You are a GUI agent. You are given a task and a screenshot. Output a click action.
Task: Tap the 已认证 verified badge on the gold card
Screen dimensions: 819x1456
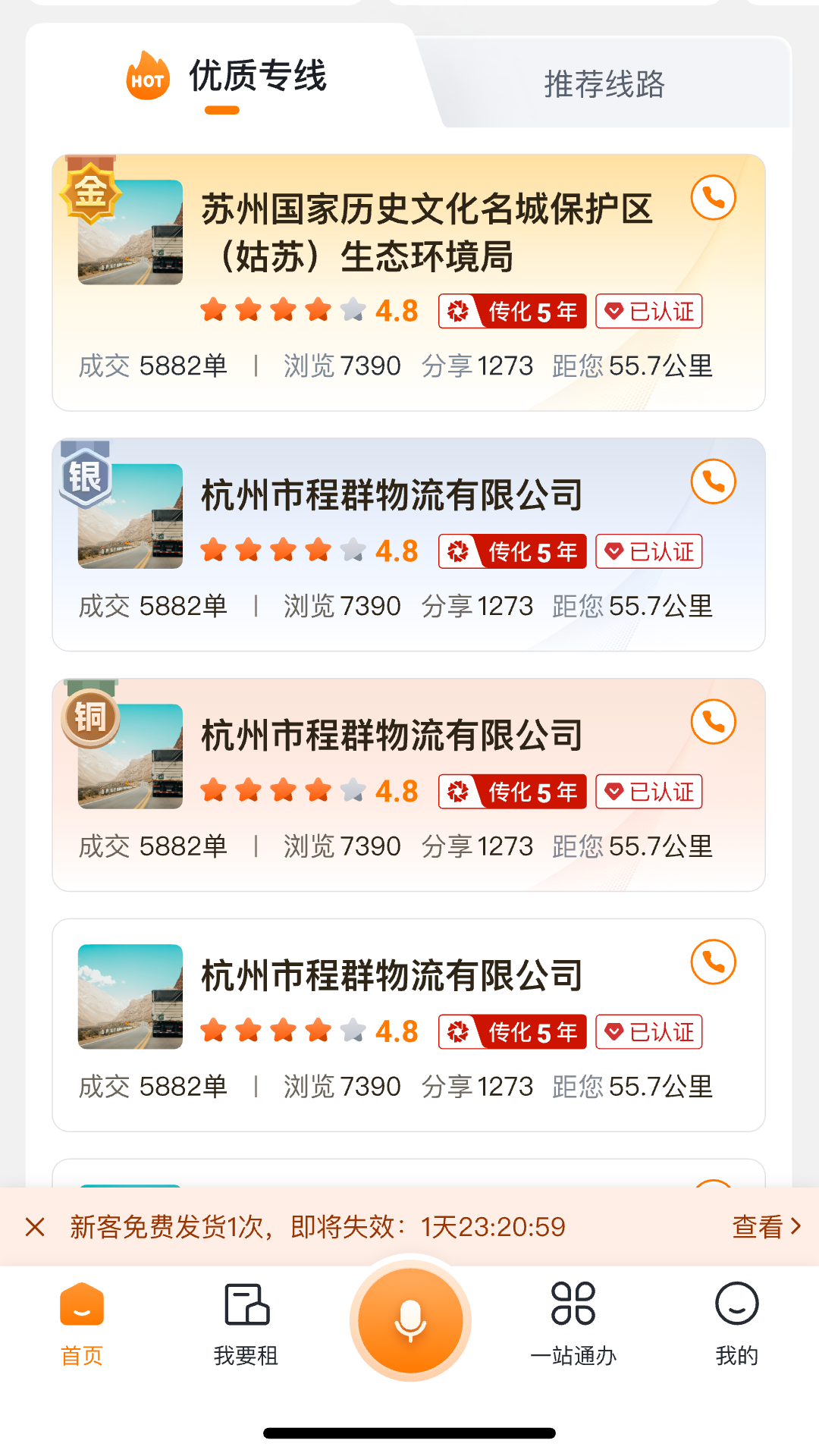[x=649, y=311]
